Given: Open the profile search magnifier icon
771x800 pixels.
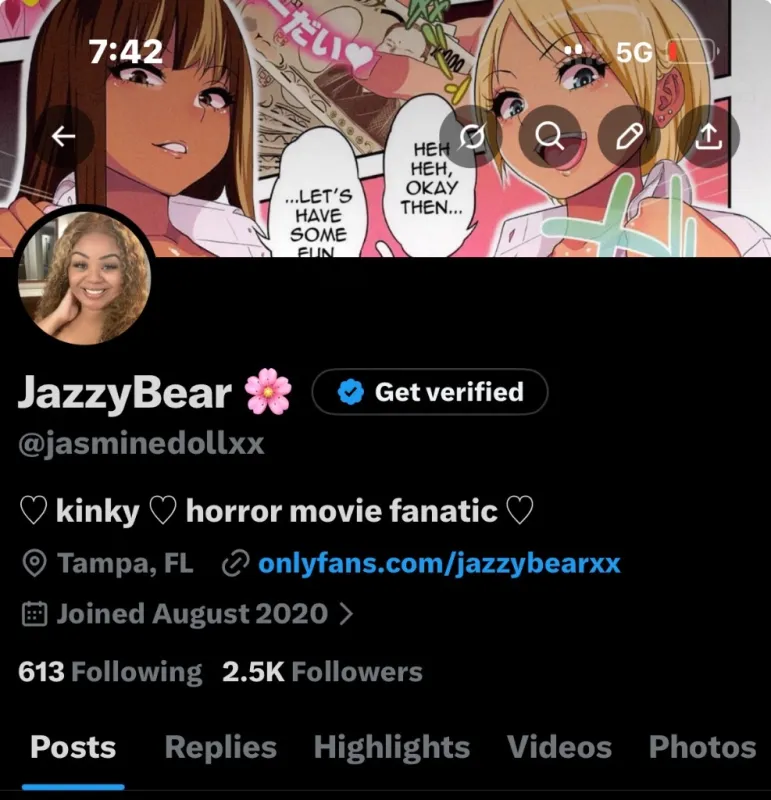Looking at the screenshot, I should tap(550, 137).
